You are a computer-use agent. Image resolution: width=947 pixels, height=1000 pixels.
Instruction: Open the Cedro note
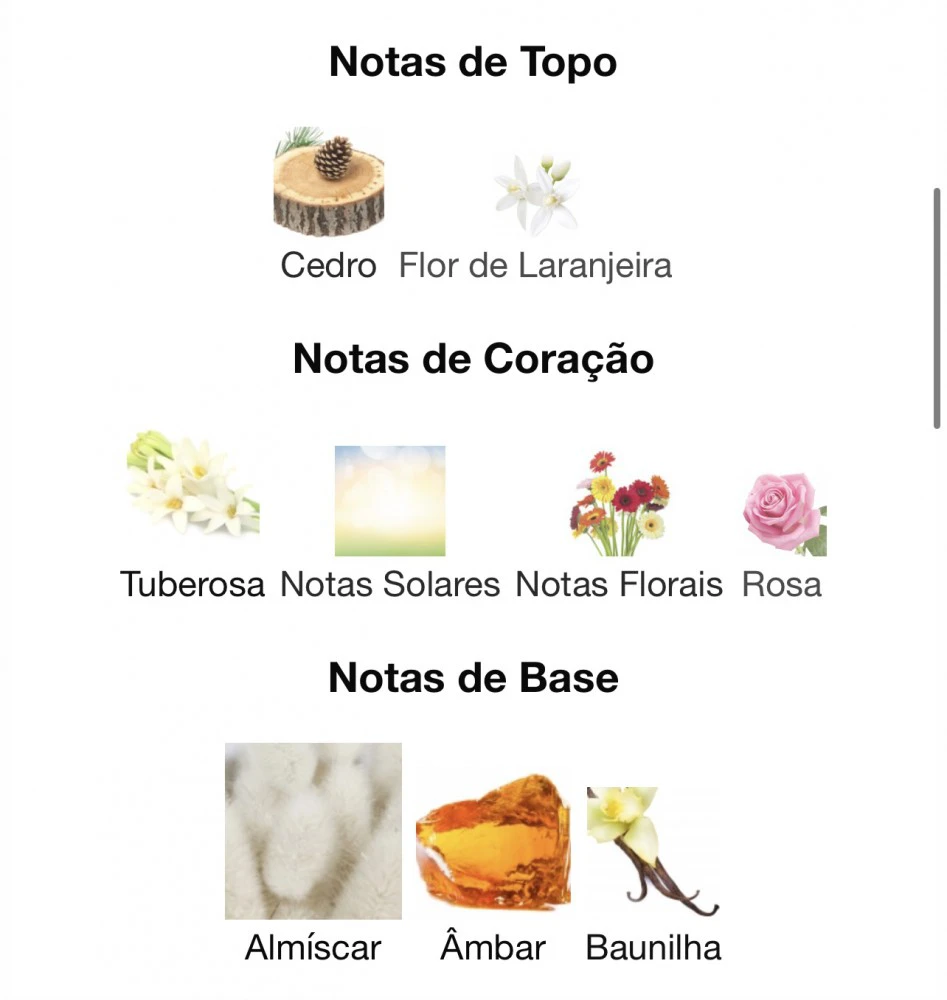(329, 187)
